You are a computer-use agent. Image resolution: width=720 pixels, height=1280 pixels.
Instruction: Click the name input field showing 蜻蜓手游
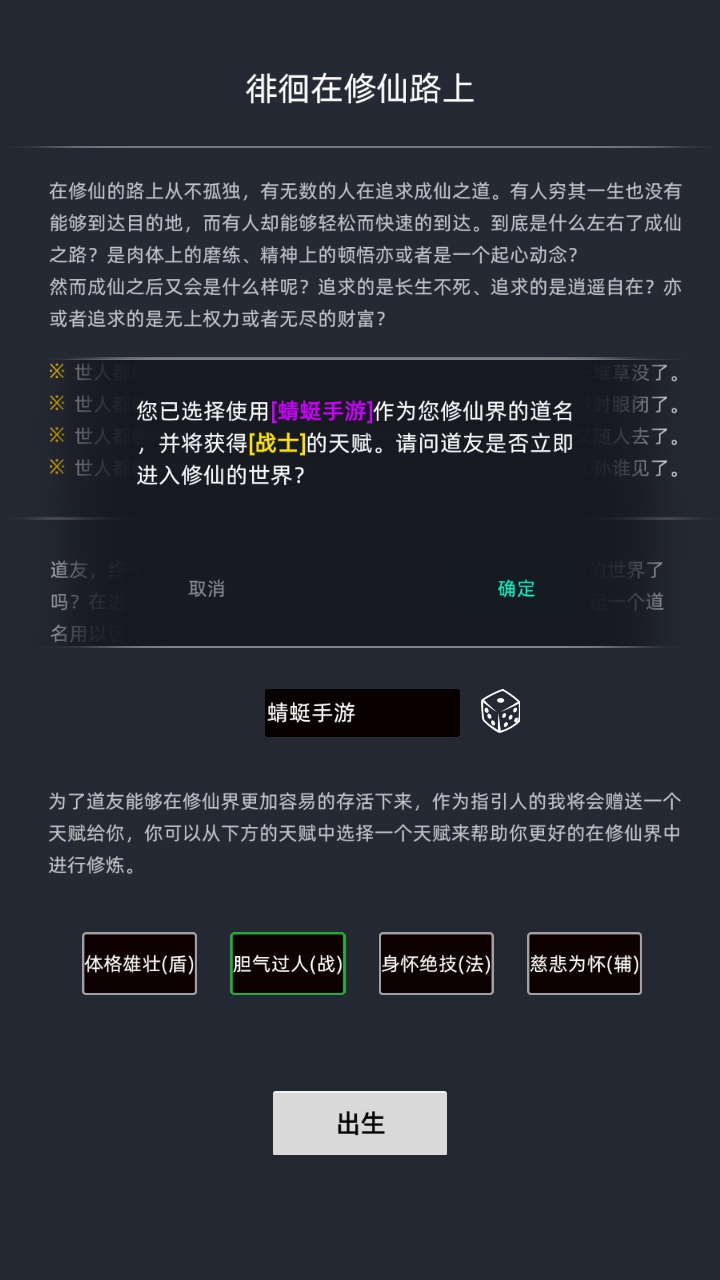tap(362, 712)
